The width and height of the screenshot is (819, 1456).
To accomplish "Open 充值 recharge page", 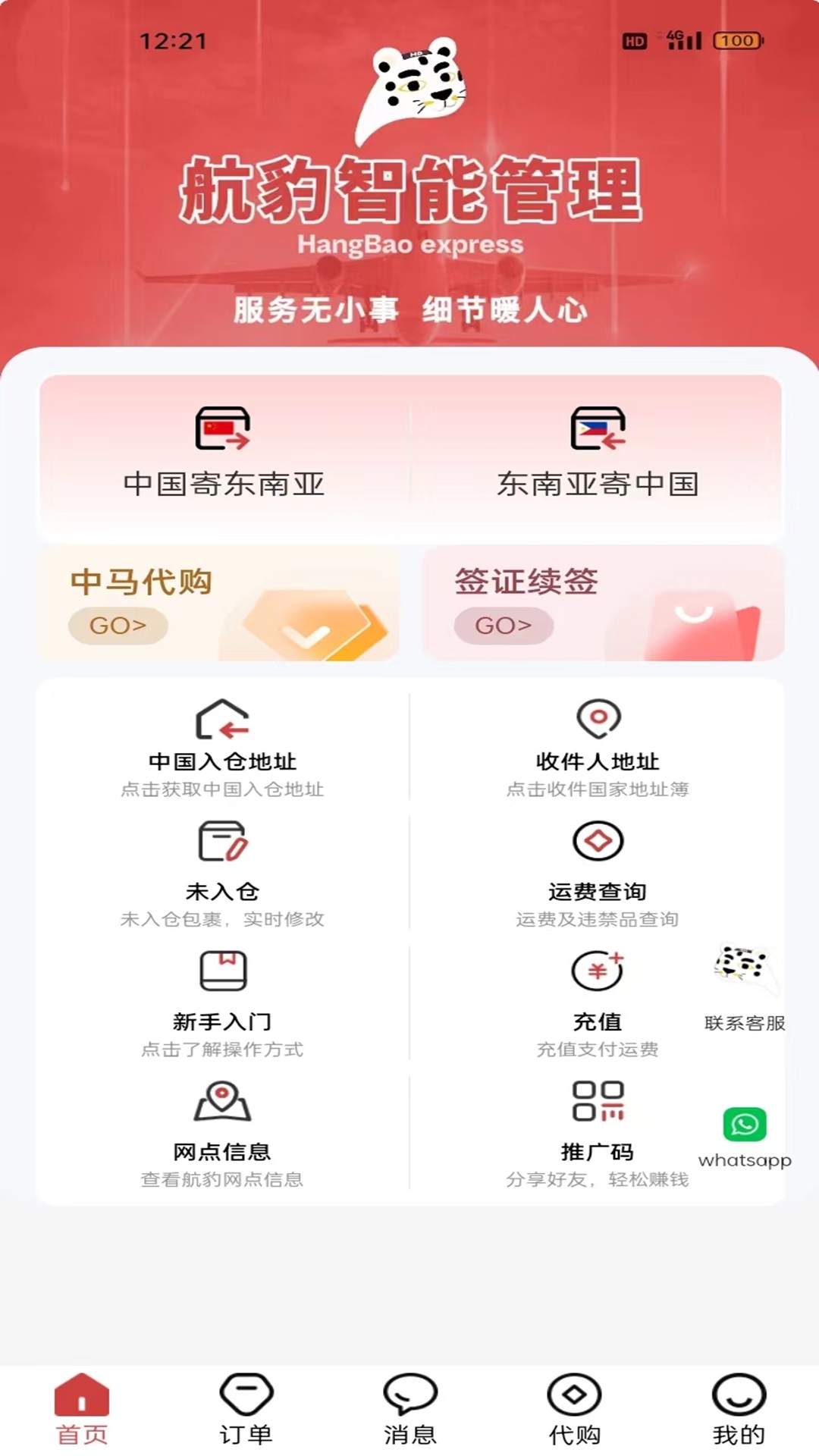I will coord(597,1003).
